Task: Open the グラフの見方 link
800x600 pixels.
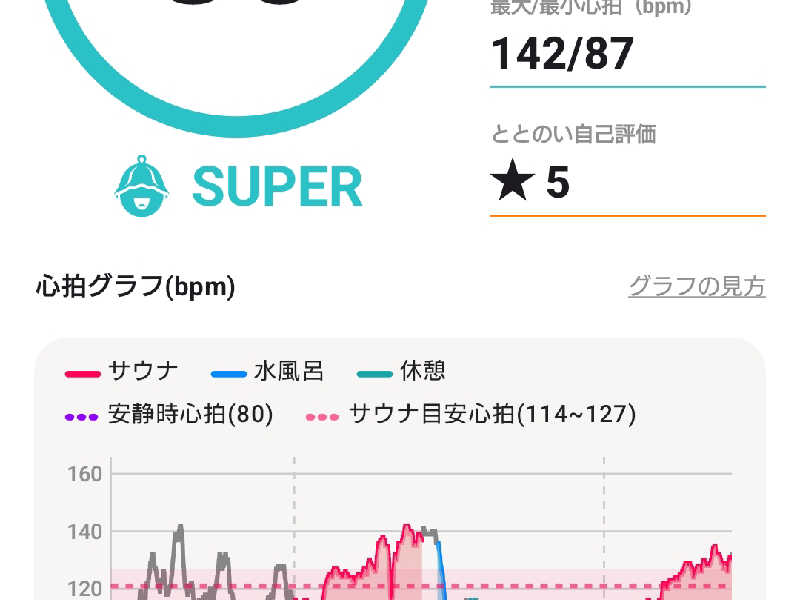Action: 697,286
